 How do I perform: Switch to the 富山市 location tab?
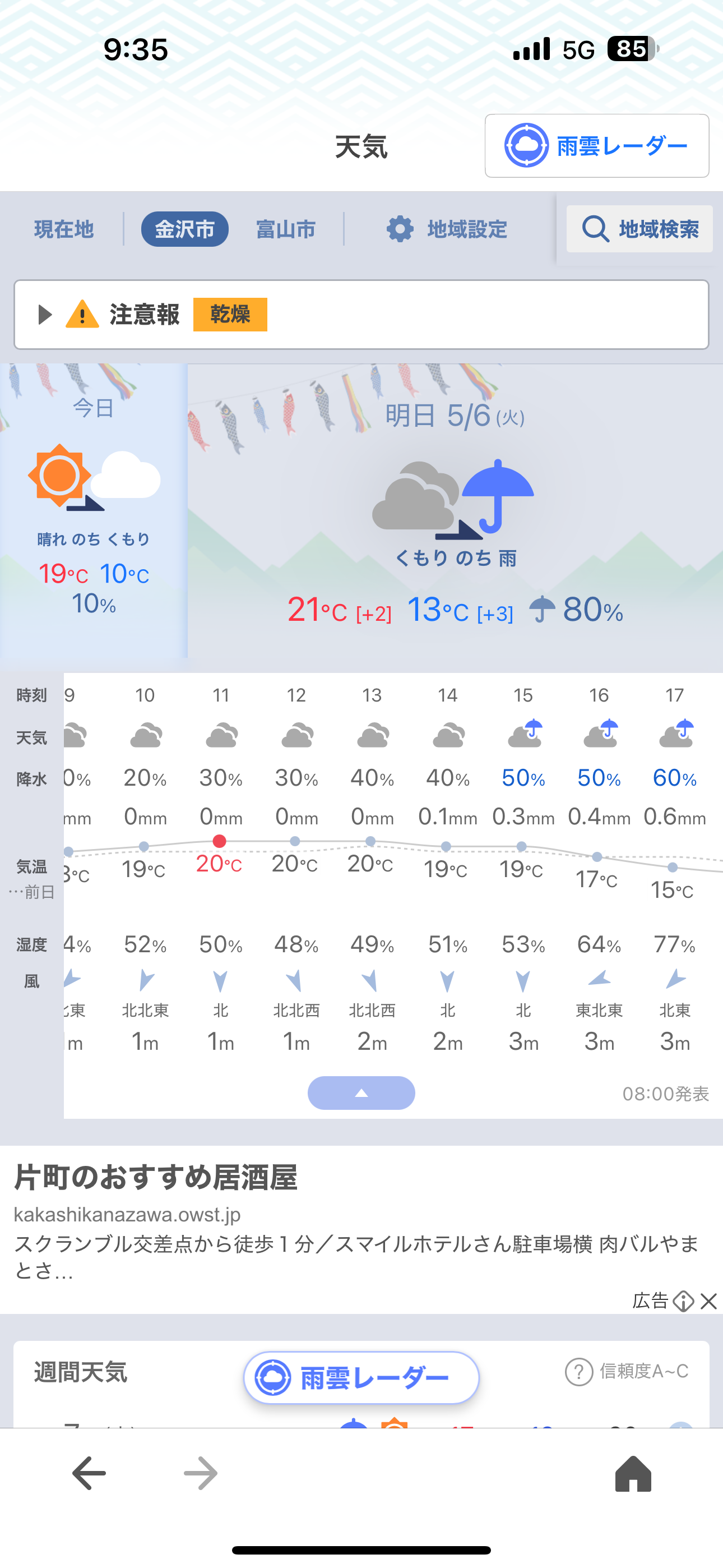[x=285, y=229]
